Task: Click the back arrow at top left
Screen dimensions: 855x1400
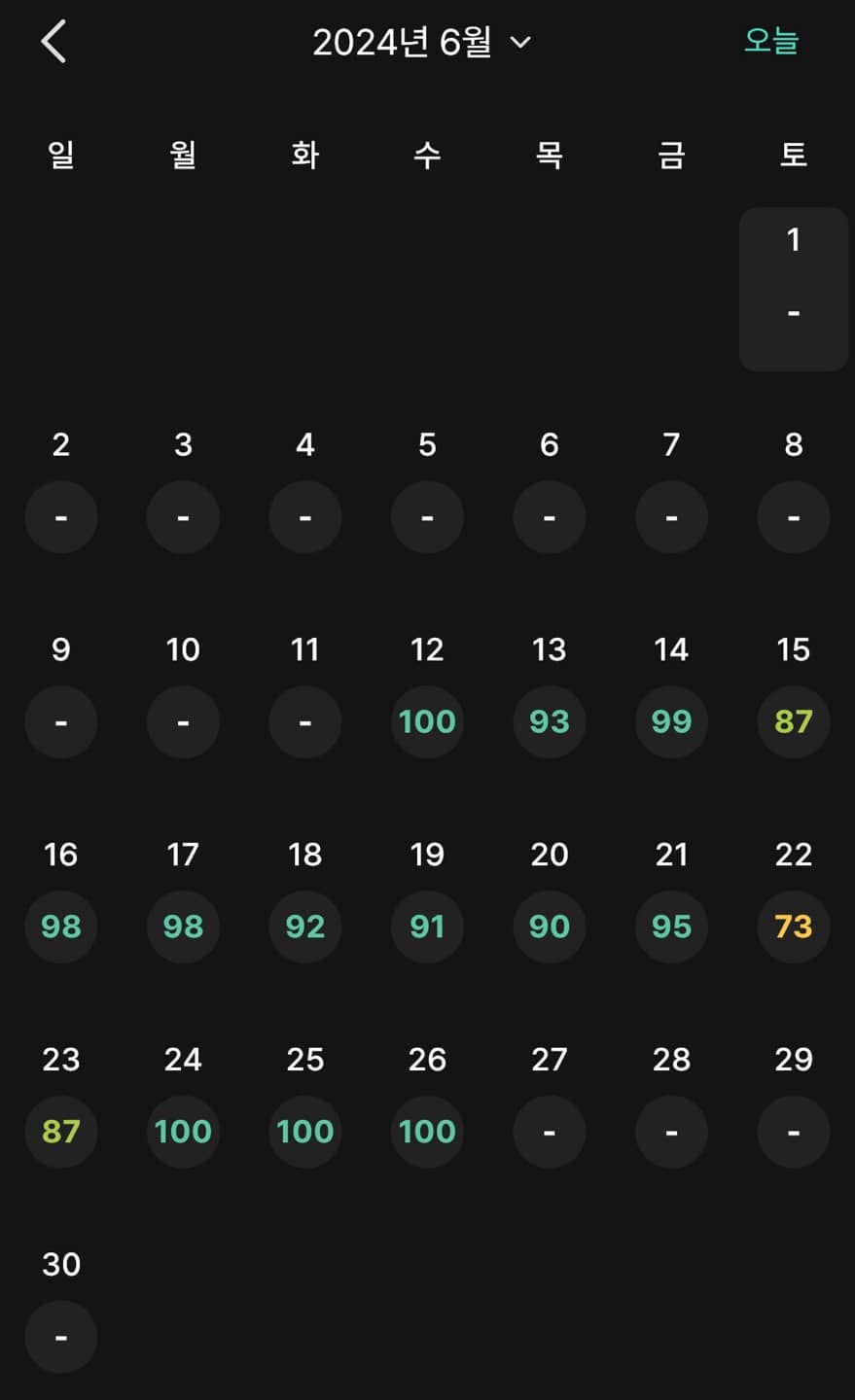Action: tap(53, 41)
